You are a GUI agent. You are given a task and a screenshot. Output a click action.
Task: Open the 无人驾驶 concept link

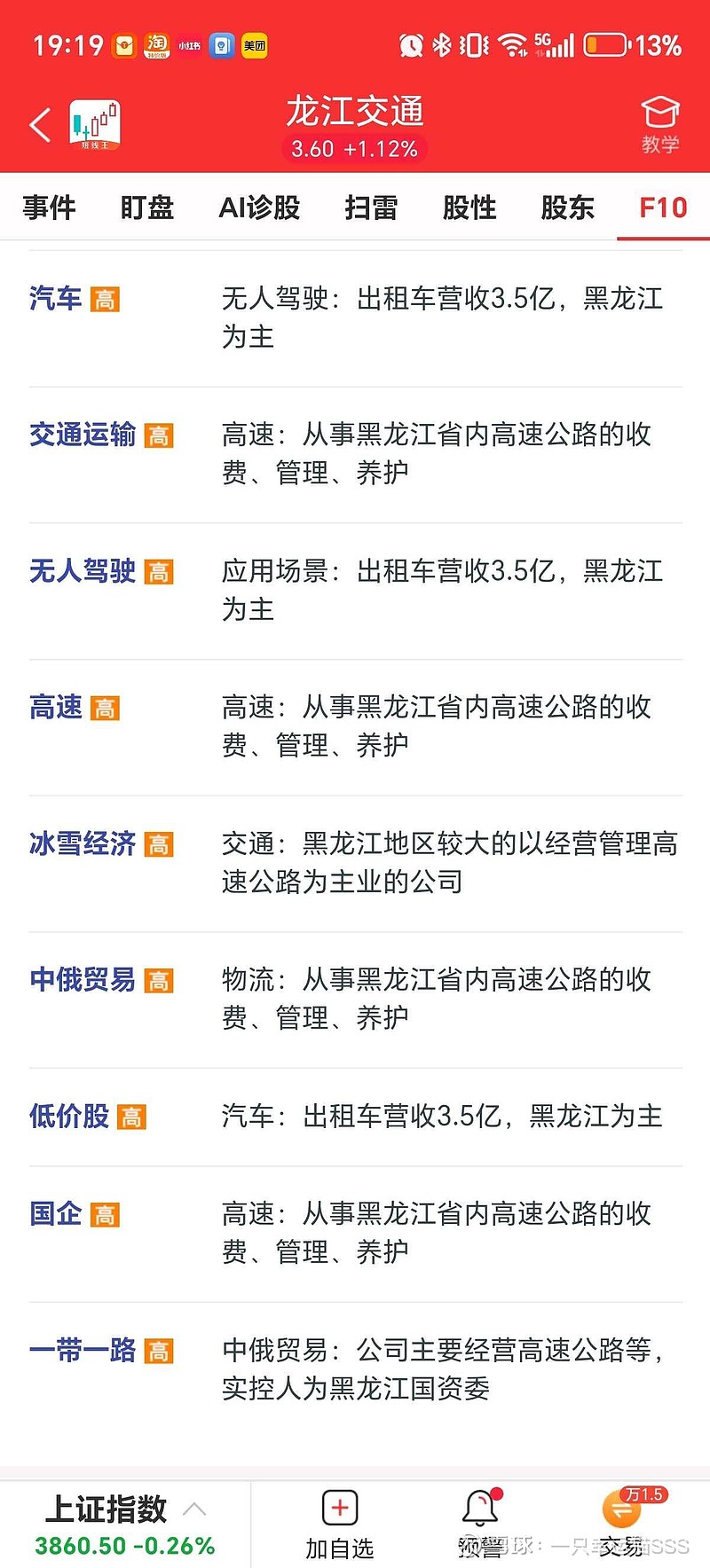83,571
